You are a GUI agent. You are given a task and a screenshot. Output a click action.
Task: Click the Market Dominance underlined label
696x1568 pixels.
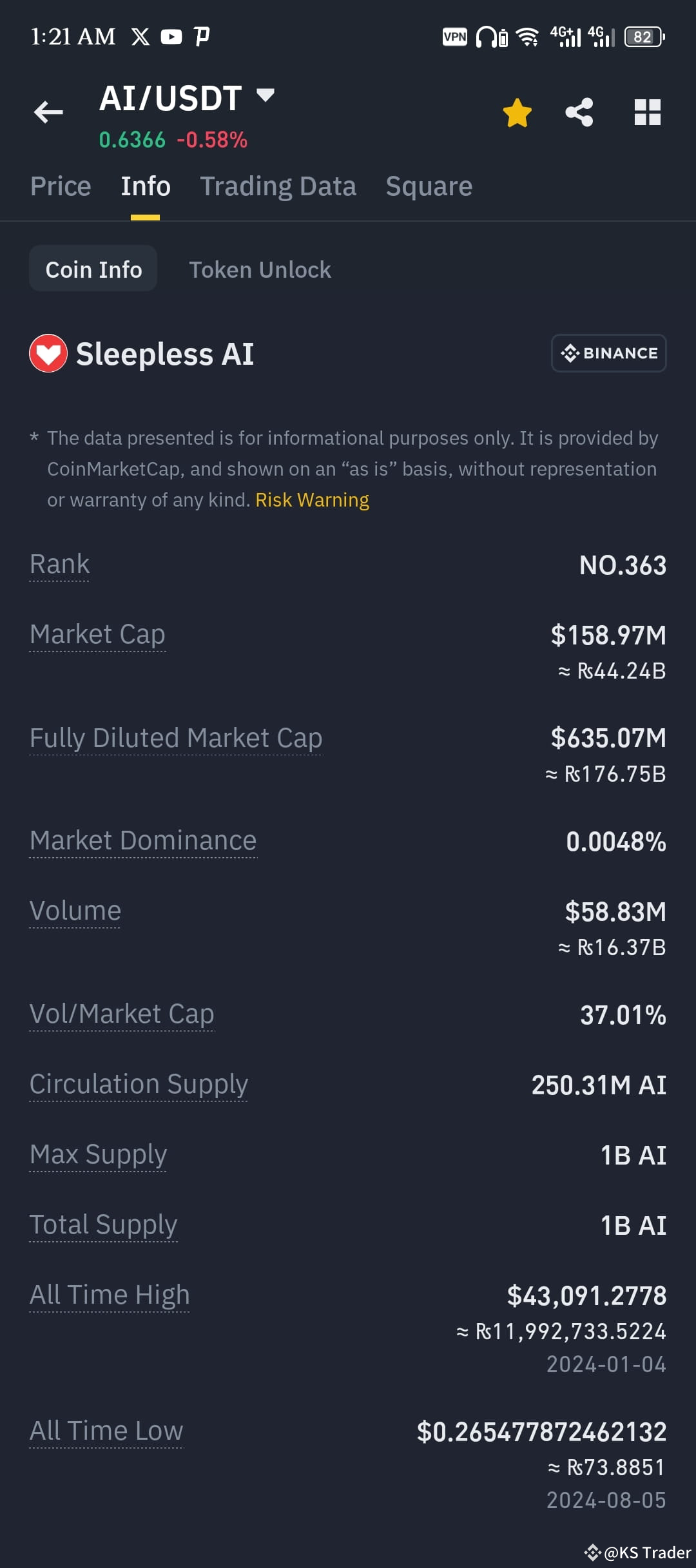[142, 840]
